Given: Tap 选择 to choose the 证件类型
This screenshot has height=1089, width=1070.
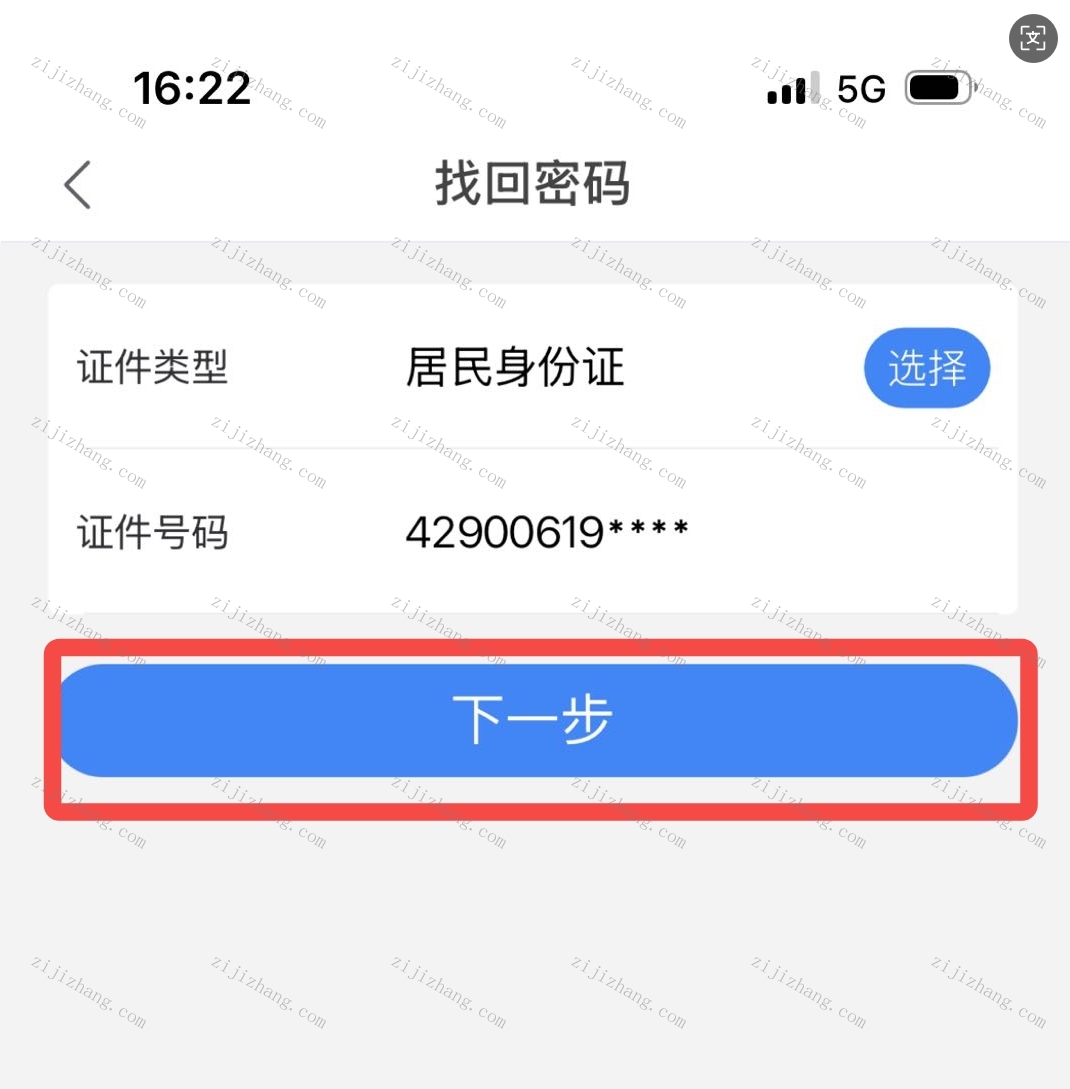Looking at the screenshot, I should [926, 368].
